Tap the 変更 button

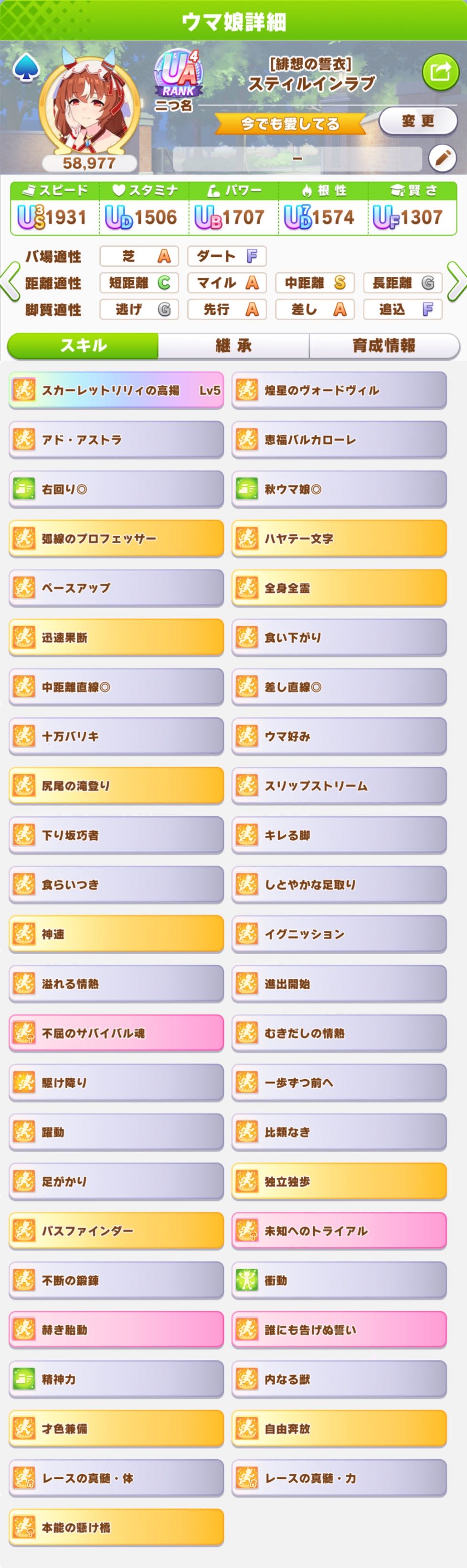click(x=418, y=121)
